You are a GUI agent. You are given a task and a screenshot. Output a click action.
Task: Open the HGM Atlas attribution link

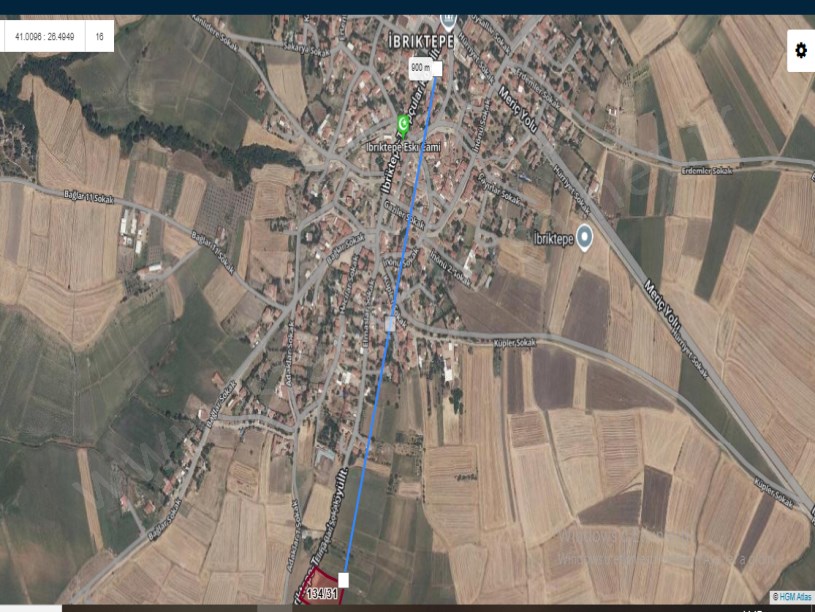click(x=792, y=597)
